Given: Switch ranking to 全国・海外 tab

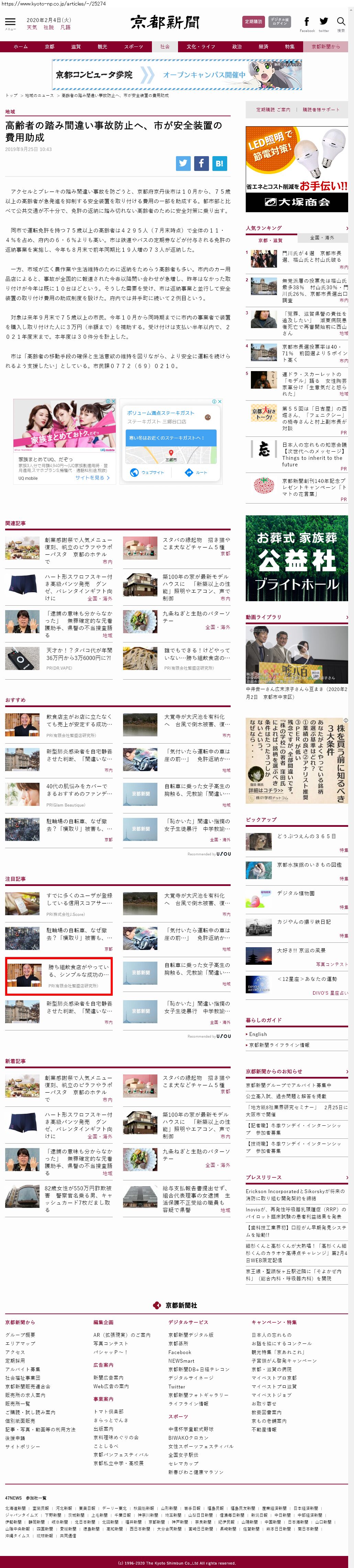Looking at the screenshot, I should click(x=322, y=238).
